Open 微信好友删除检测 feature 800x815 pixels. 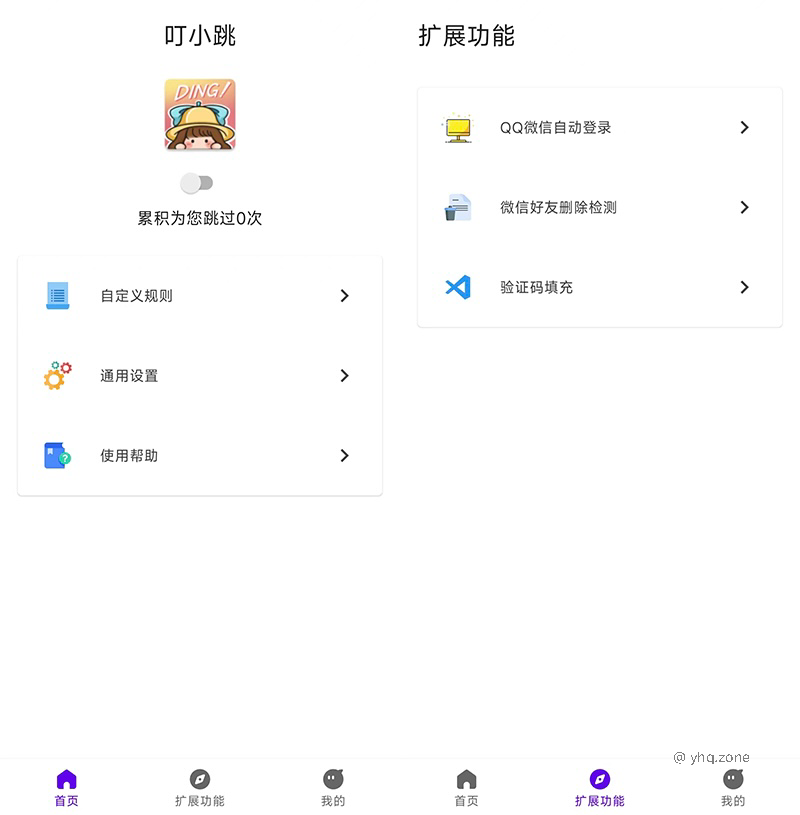tap(599, 208)
